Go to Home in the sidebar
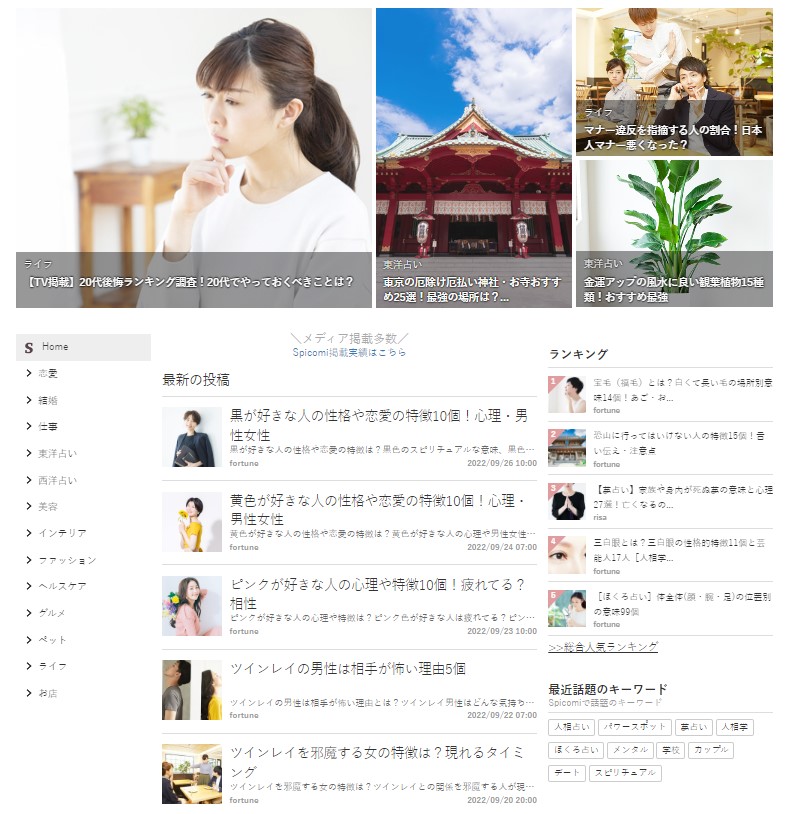 55,347
